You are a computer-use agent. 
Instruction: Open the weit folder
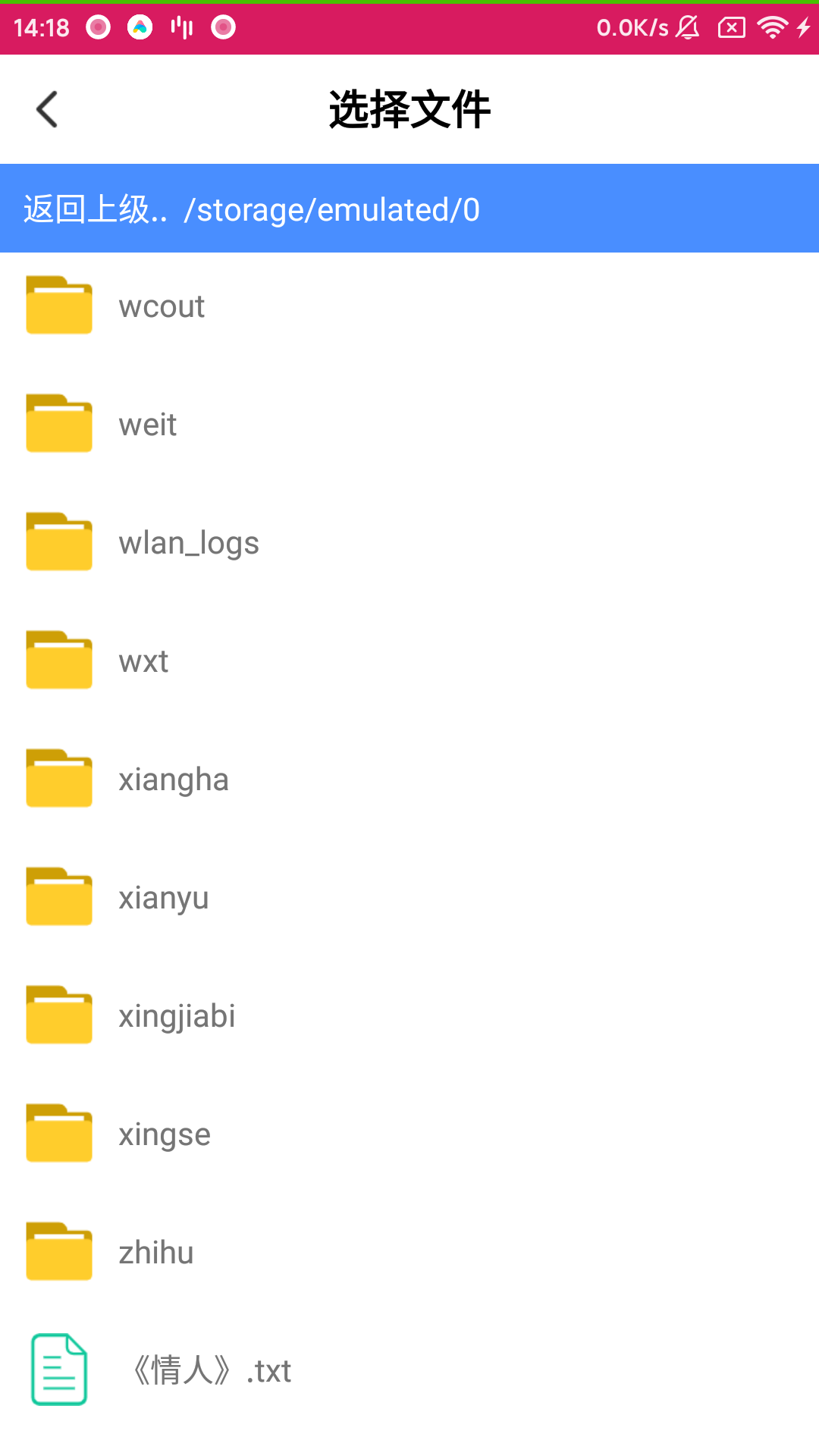click(x=147, y=425)
